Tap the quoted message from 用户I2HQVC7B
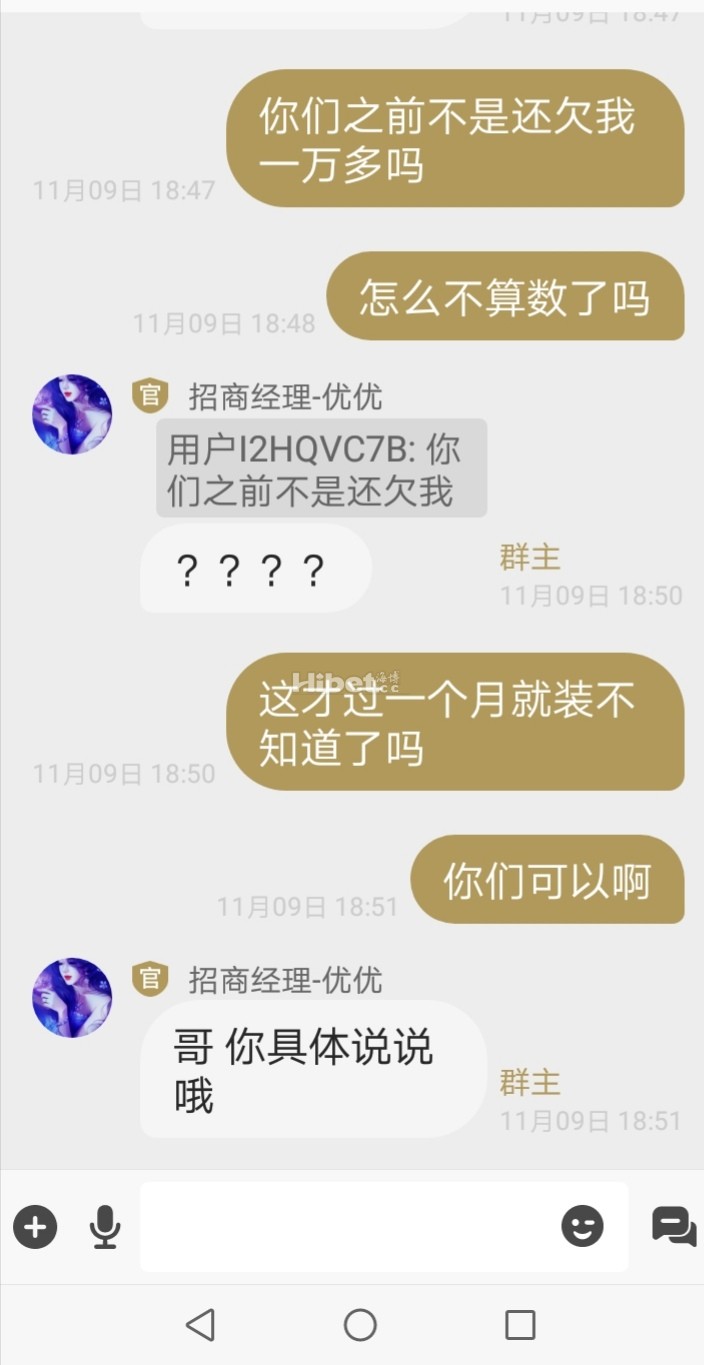The width and height of the screenshot is (704, 1365). point(321,468)
